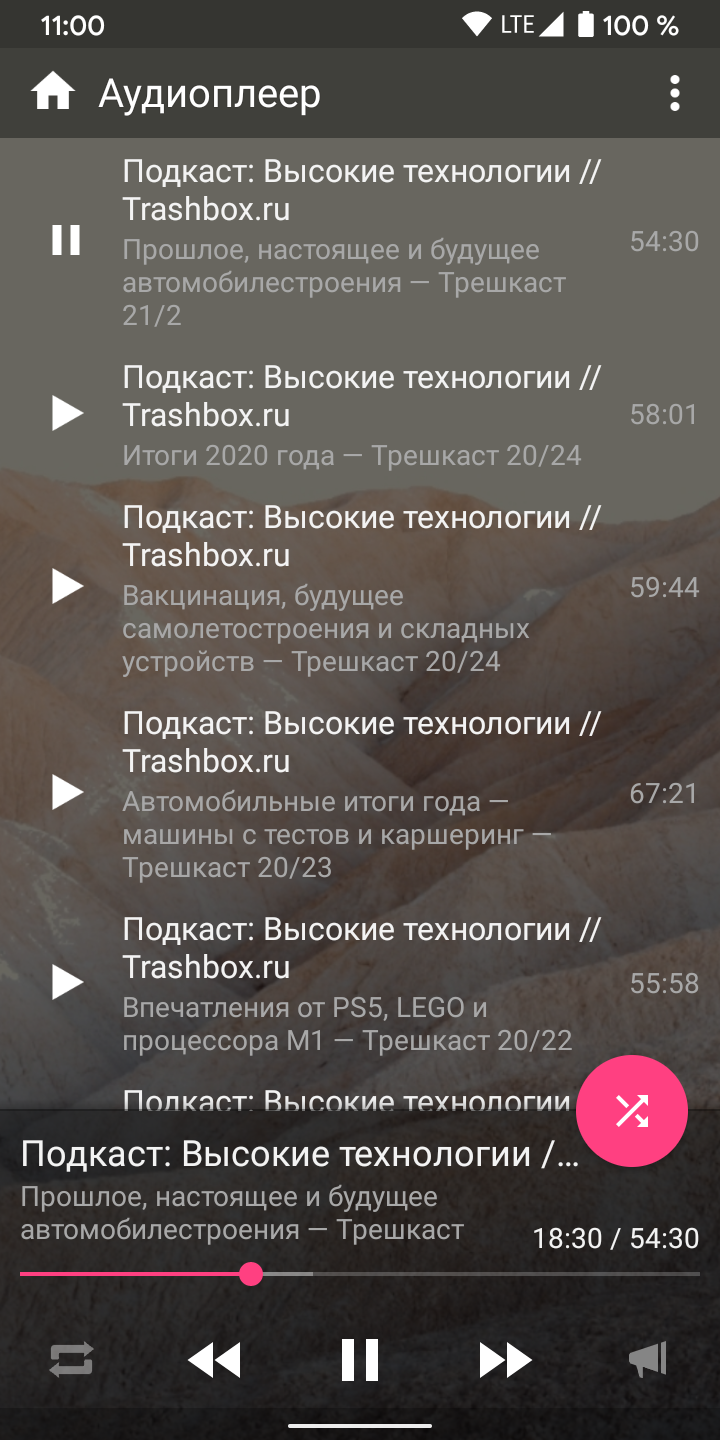Screen dimensions: 720x1440
Task: Tap the playback progress slider
Action: [360, 1274]
